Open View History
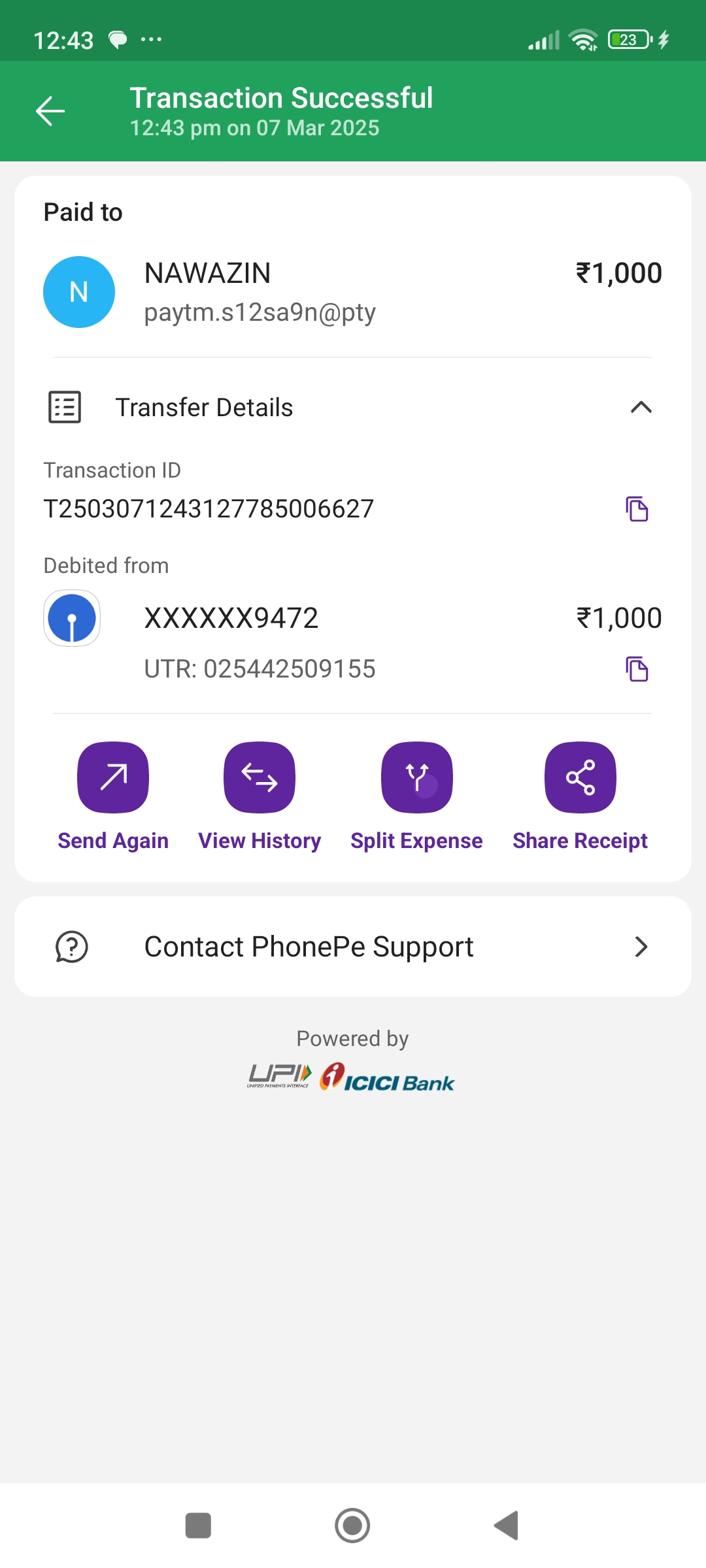 point(260,777)
